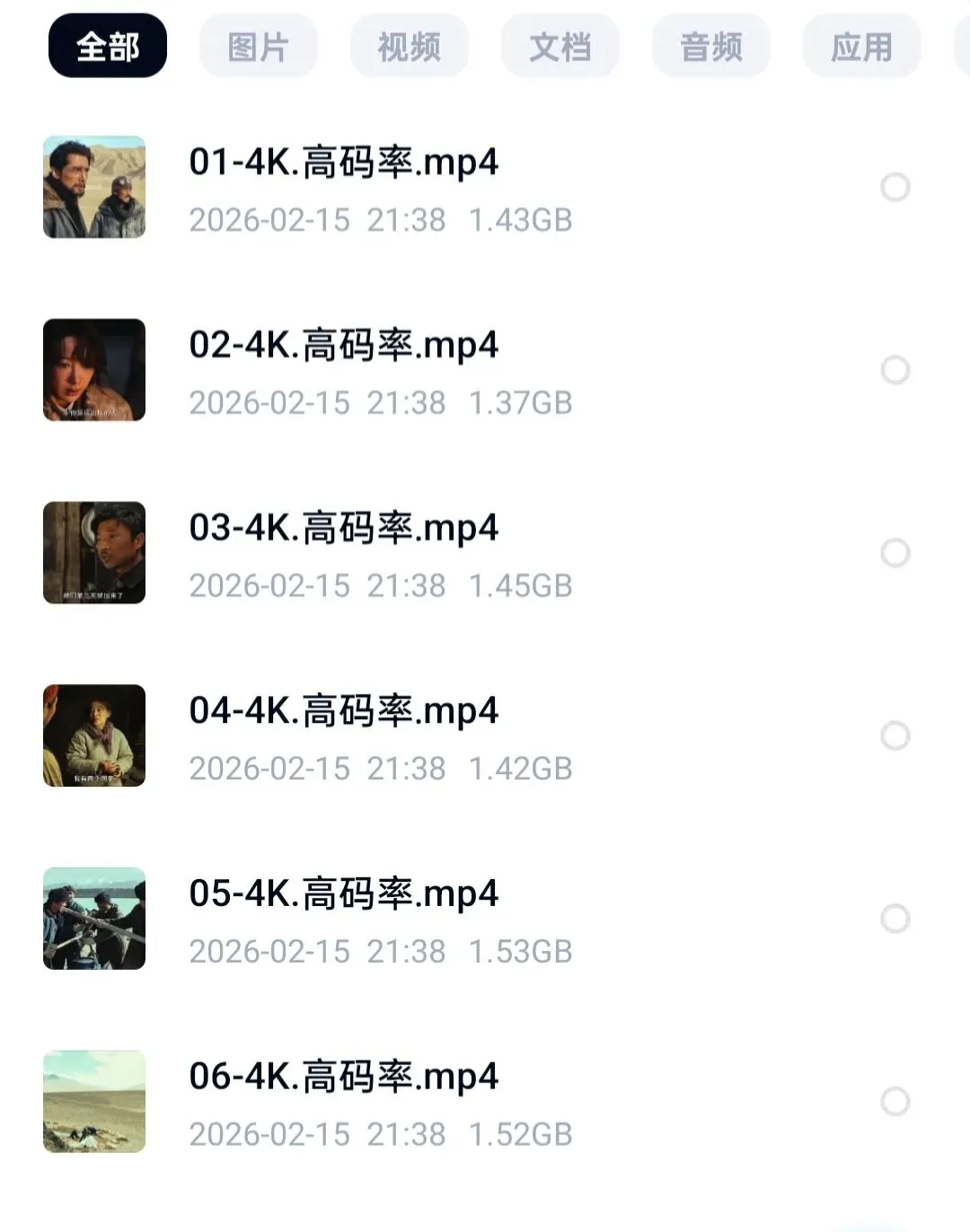This screenshot has width=970, height=1232.
Task: Open file 01-4K.高码率.mp4
Action: pyautogui.click(x=343, y=163)
